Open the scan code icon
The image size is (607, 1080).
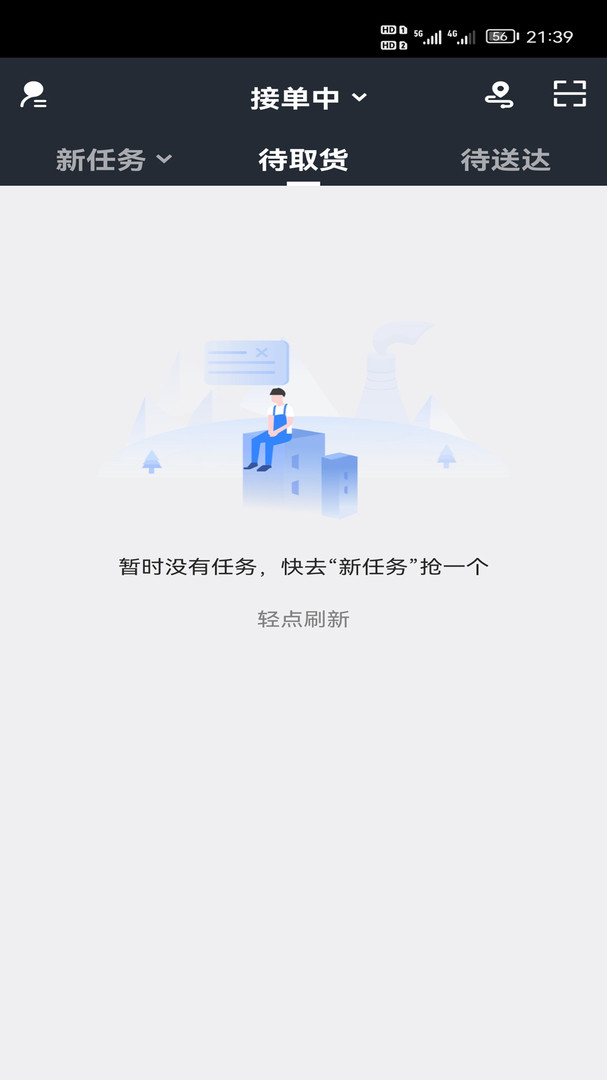point(569,94)
